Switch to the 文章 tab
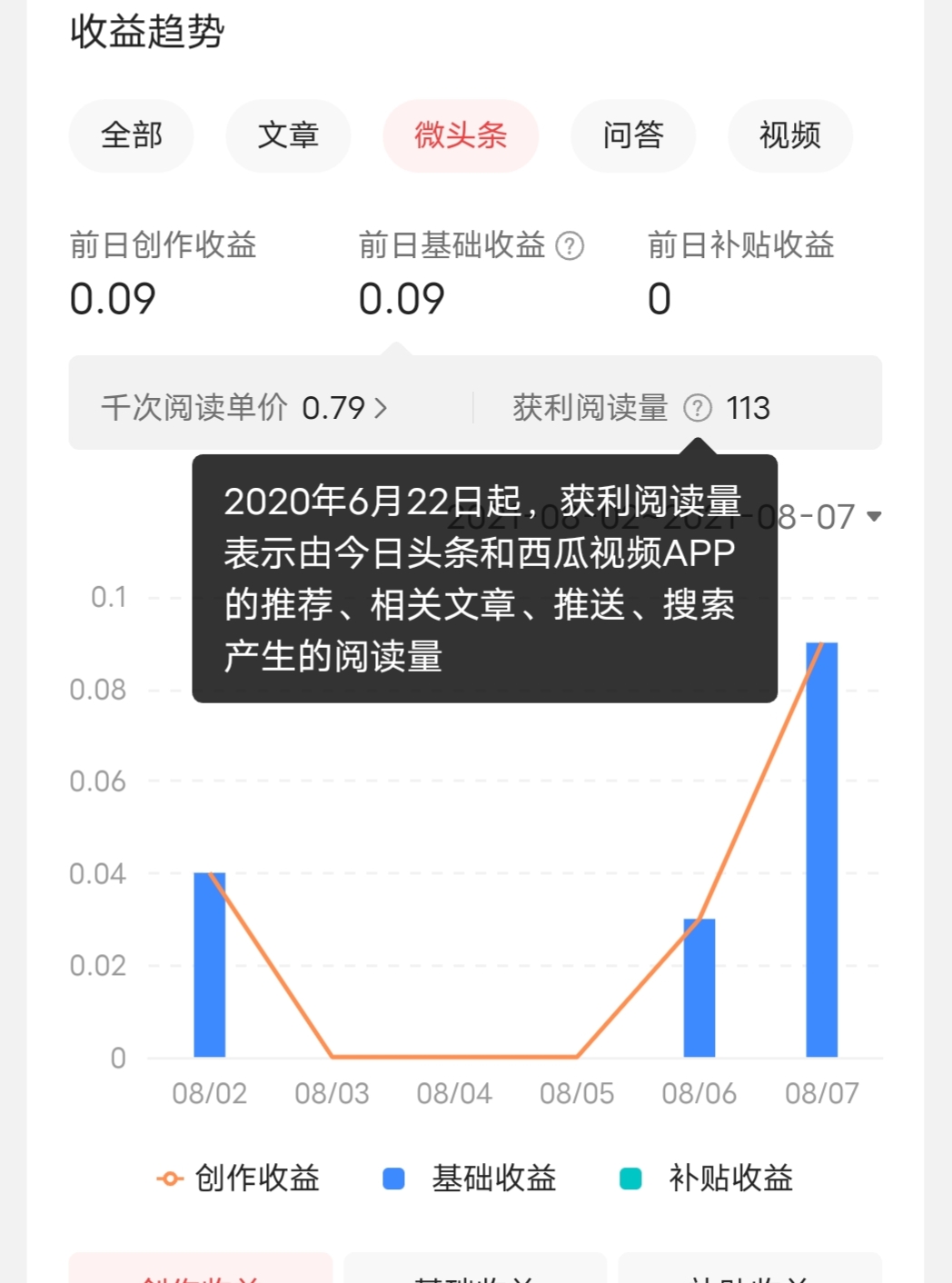 click(x=288, y=135)
